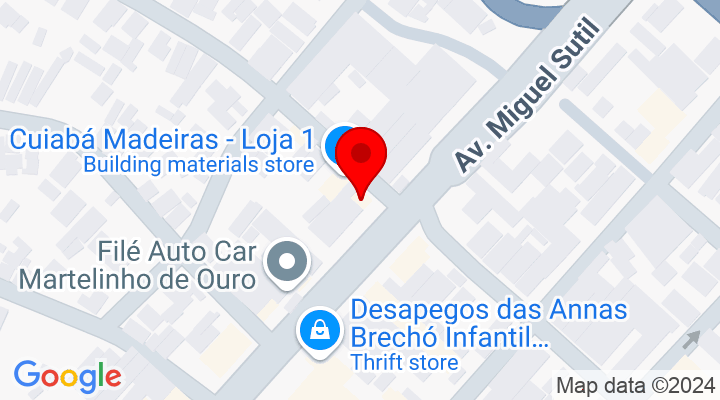The image size is (720, 400).
Task: Tap the red location pin
Action: [x=361, y=157]
